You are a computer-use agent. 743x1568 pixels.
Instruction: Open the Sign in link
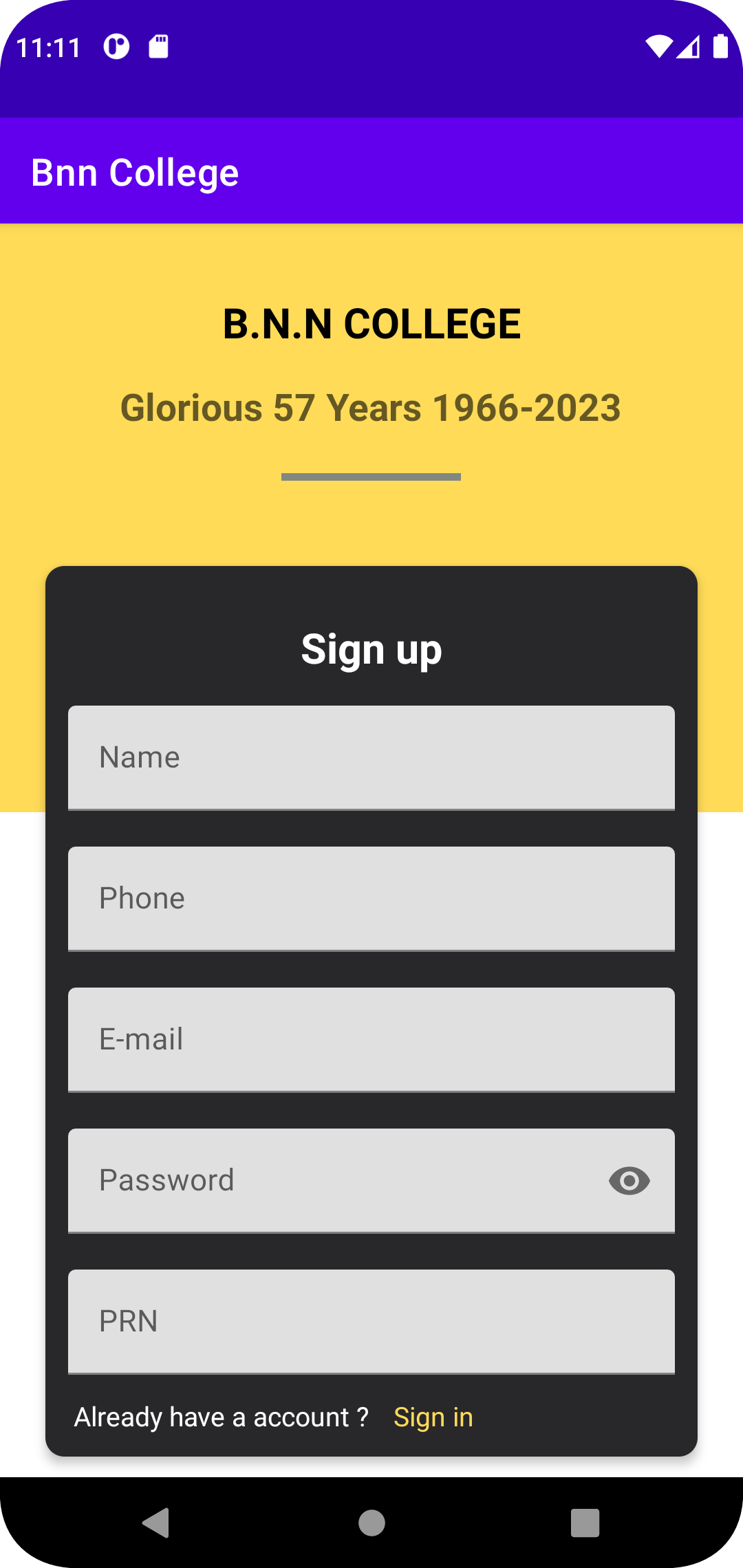pos(433,1417)
